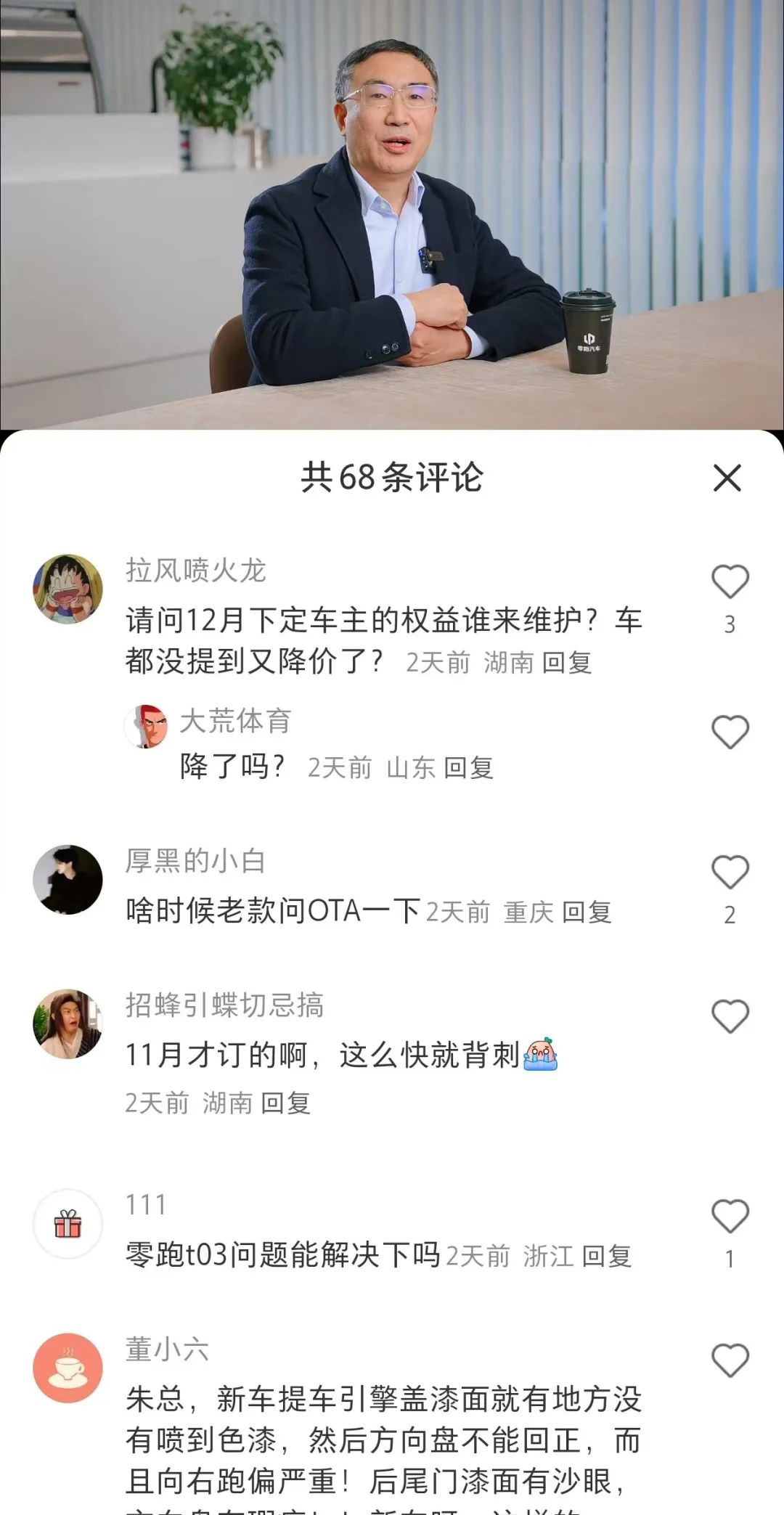Screen dimensions: 784x1515
Task: Reply to 招蜂引蝶切忌搞's comment
Action: tap(285, 1103)
